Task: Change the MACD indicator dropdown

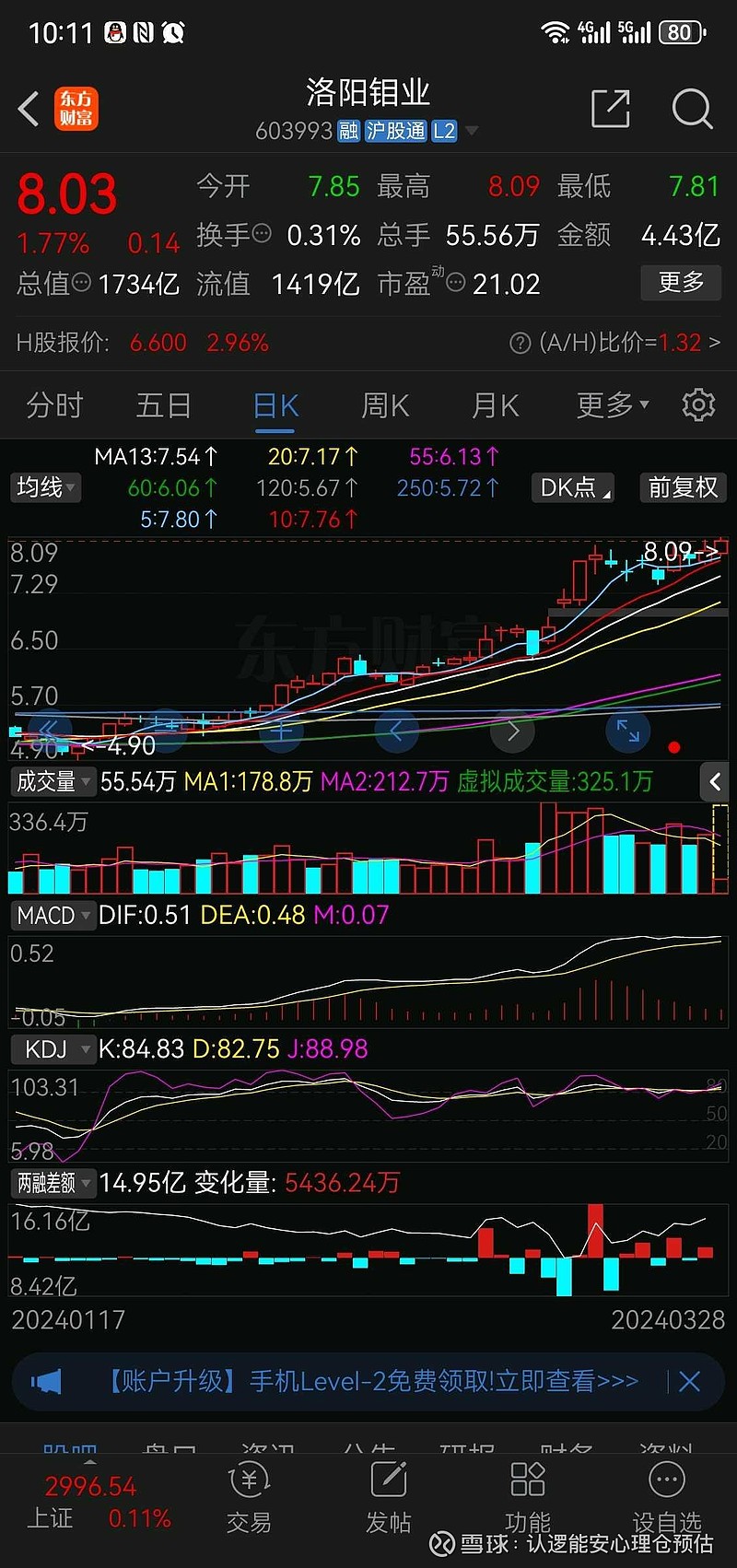Action: click(53, 916)
